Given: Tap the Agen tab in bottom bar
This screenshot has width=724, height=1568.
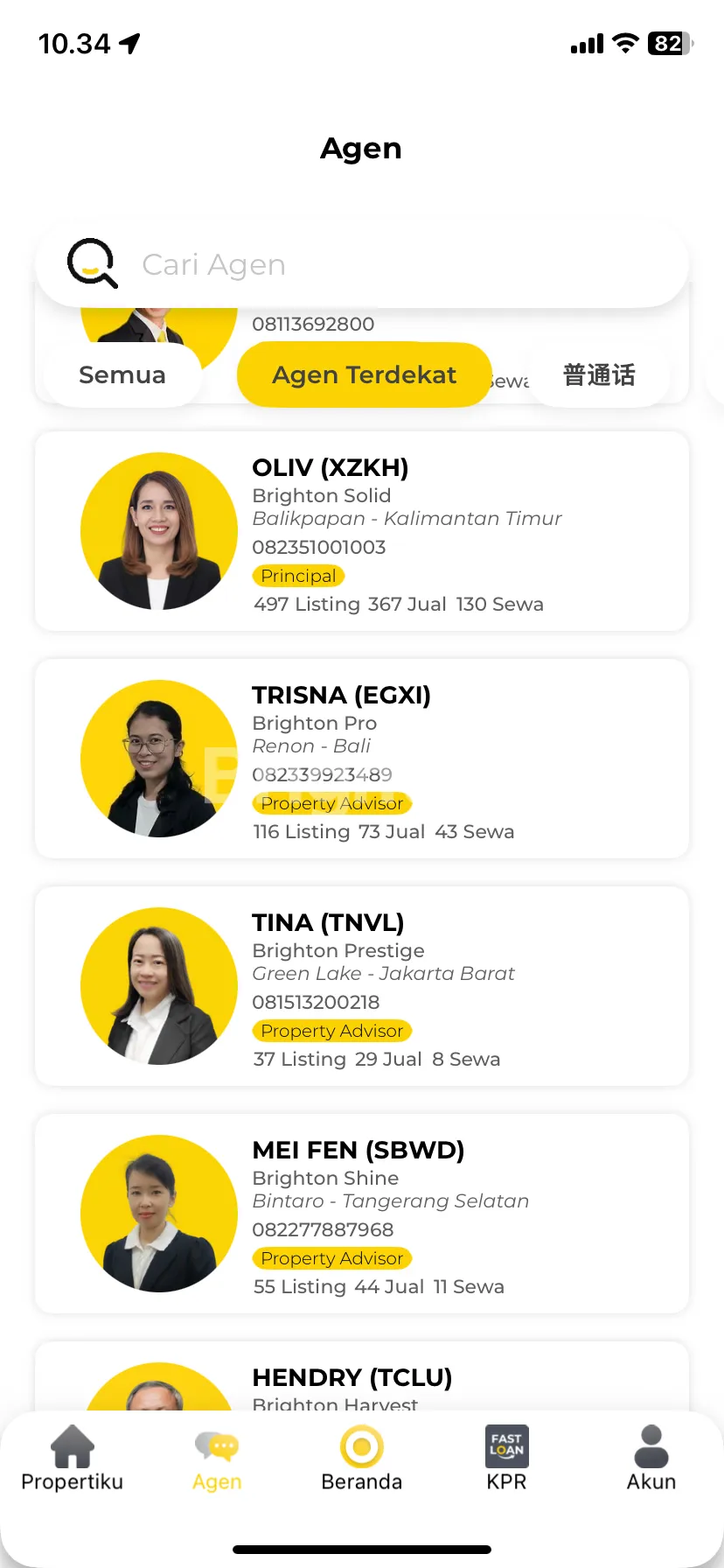Looking at the screenshot, I should [x=217, y=1459].
